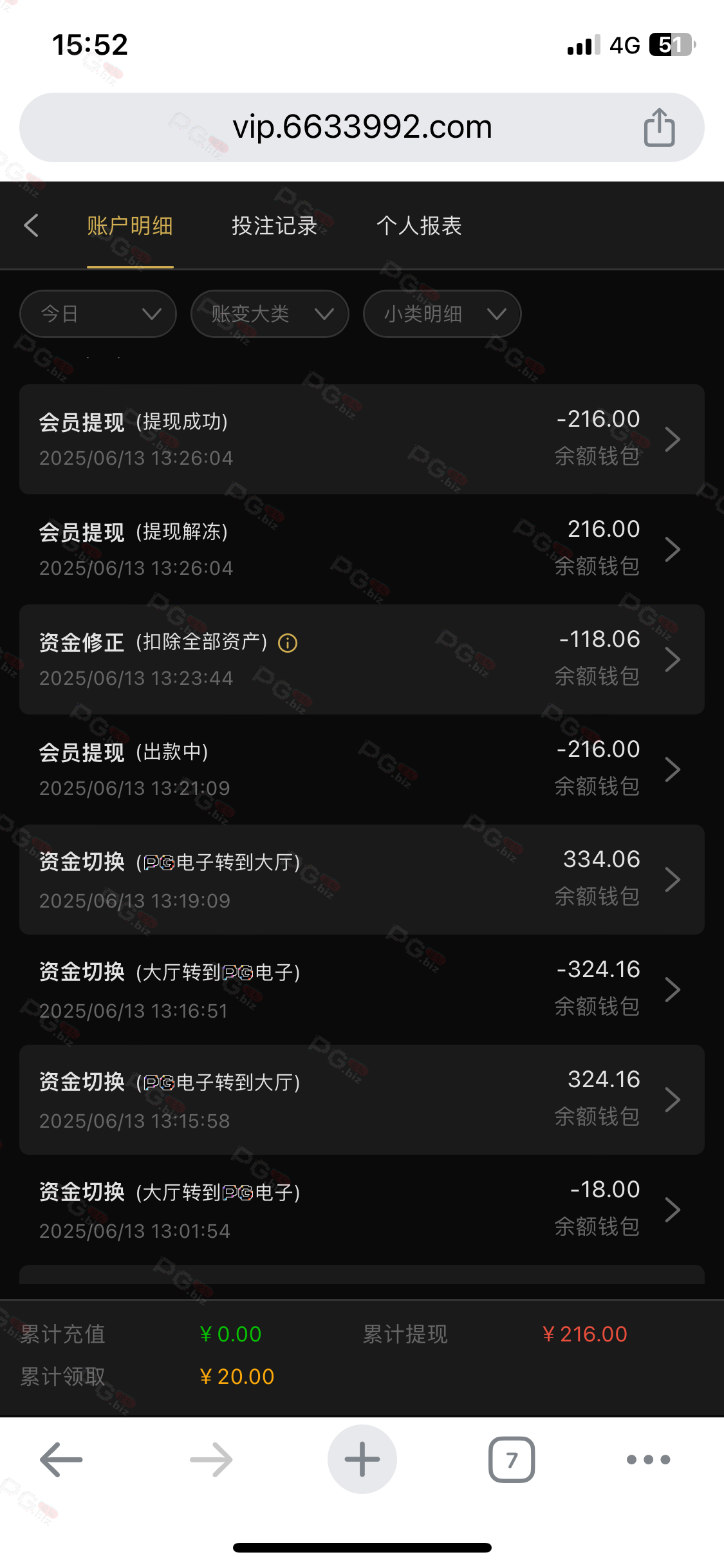Image resolution: width=724 pixels, height=1568 pixels.
Task: Open the 会员提现 (提现解冻) record
Action: click(x=362, y=549)
